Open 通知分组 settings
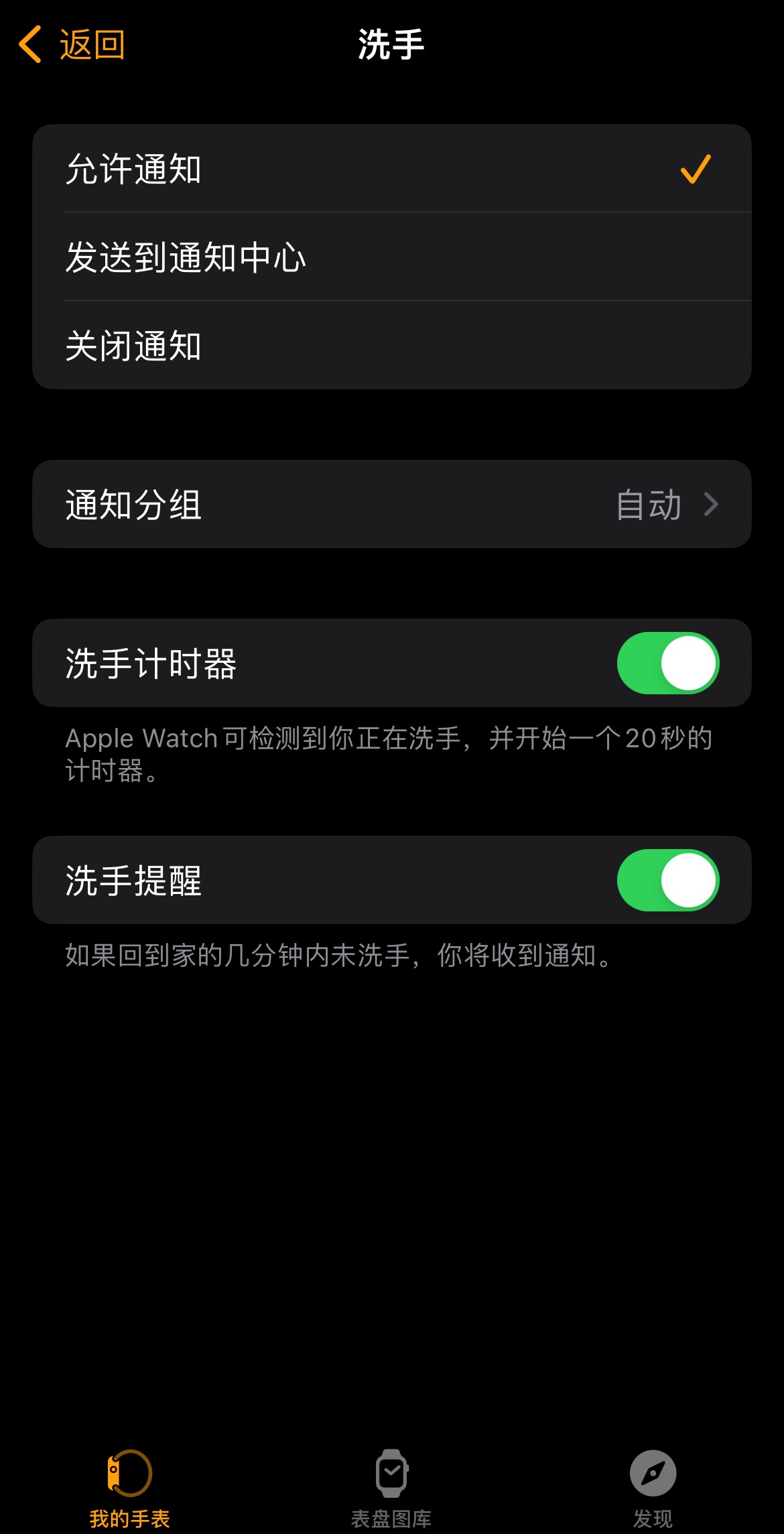 391,505
